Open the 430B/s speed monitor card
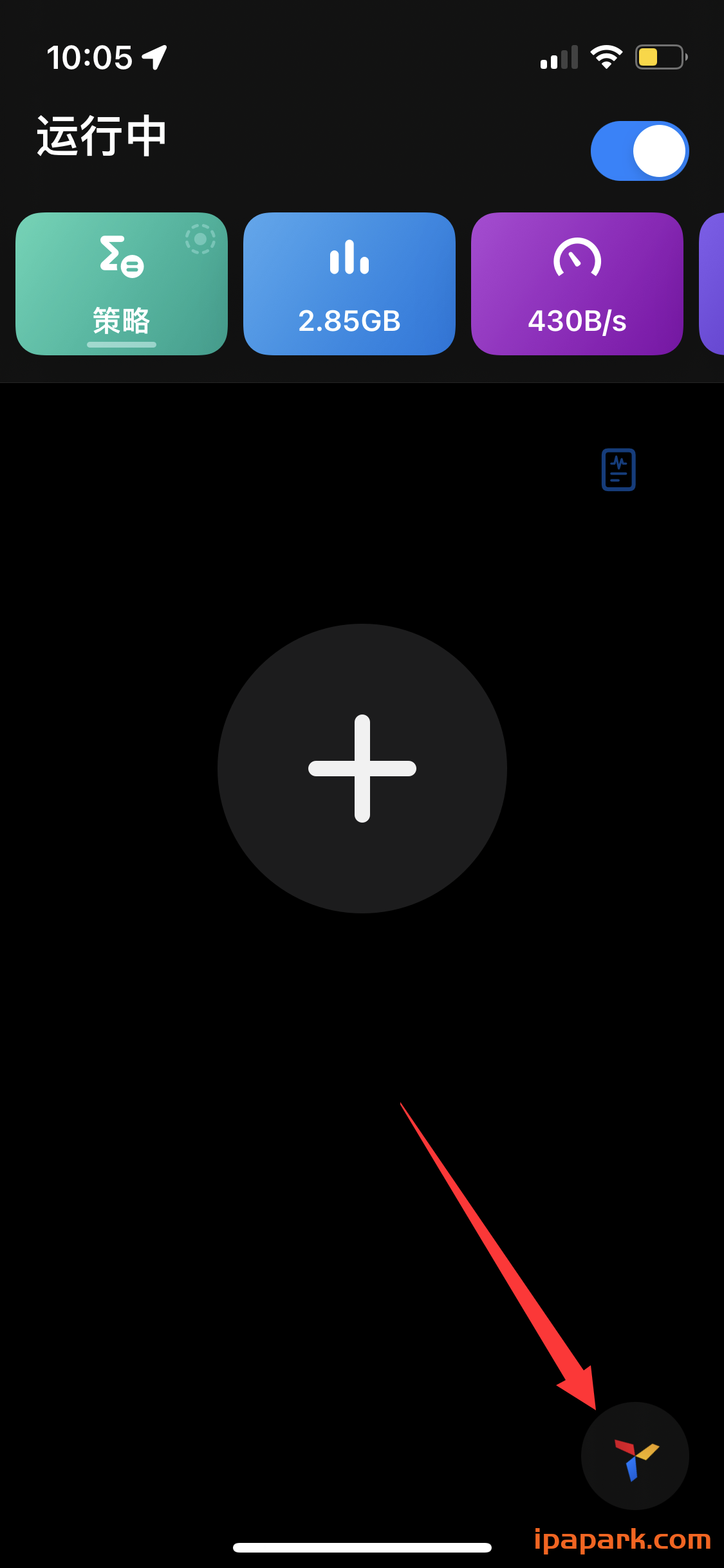This screenshot has width=724, height=1568. (577, 283)
